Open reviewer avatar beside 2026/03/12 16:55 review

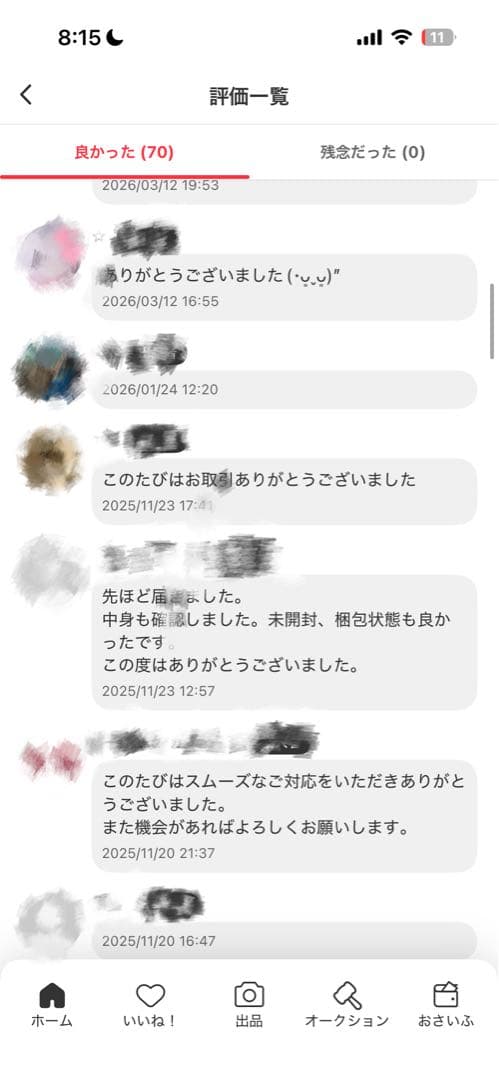click(51, 253)
